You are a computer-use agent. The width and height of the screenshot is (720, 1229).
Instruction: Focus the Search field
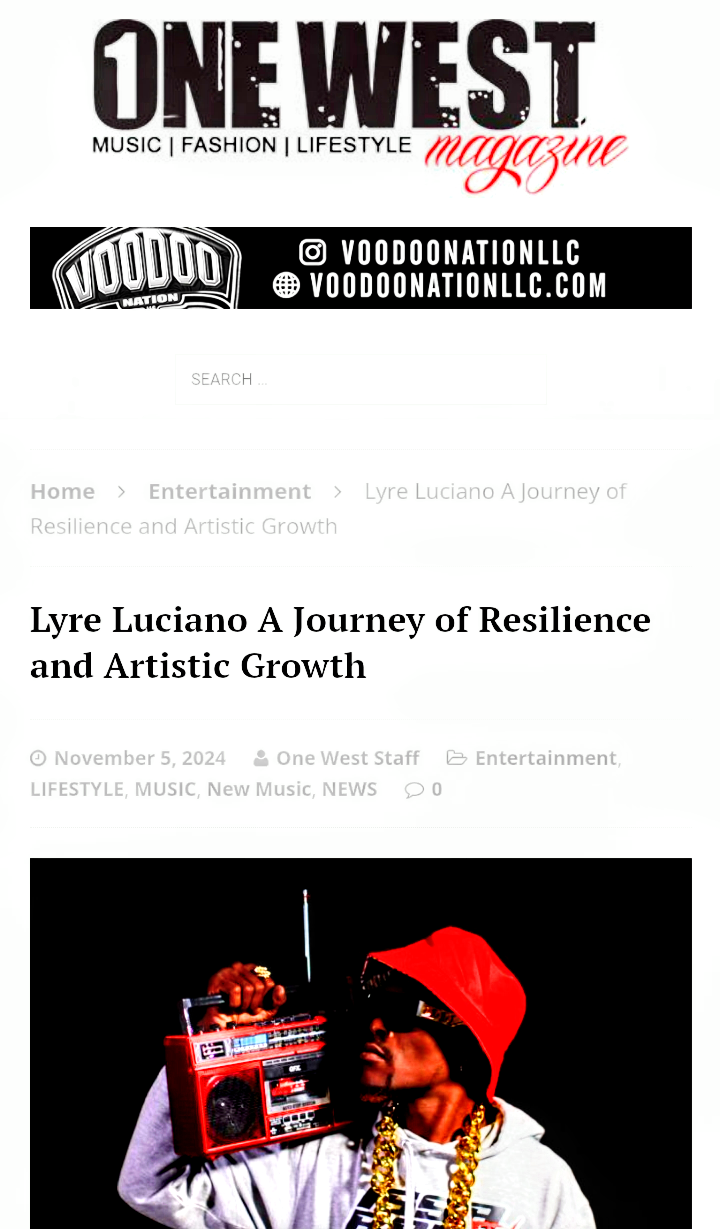click(x=360, y=380)
